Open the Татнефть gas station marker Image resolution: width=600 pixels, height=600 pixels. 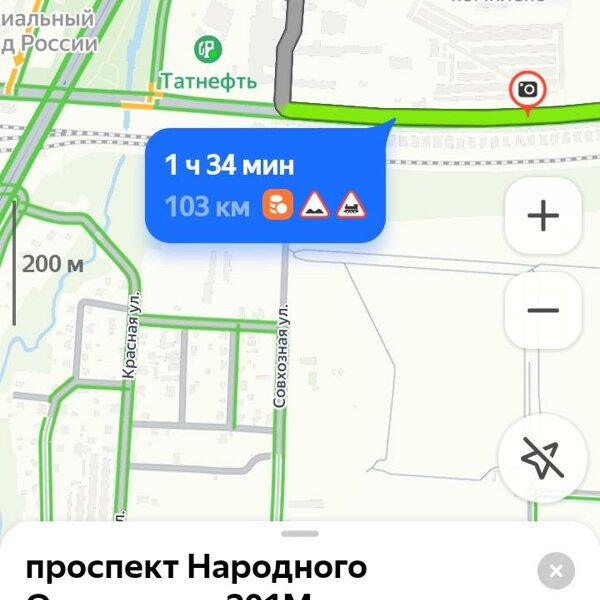coord(208,48)
